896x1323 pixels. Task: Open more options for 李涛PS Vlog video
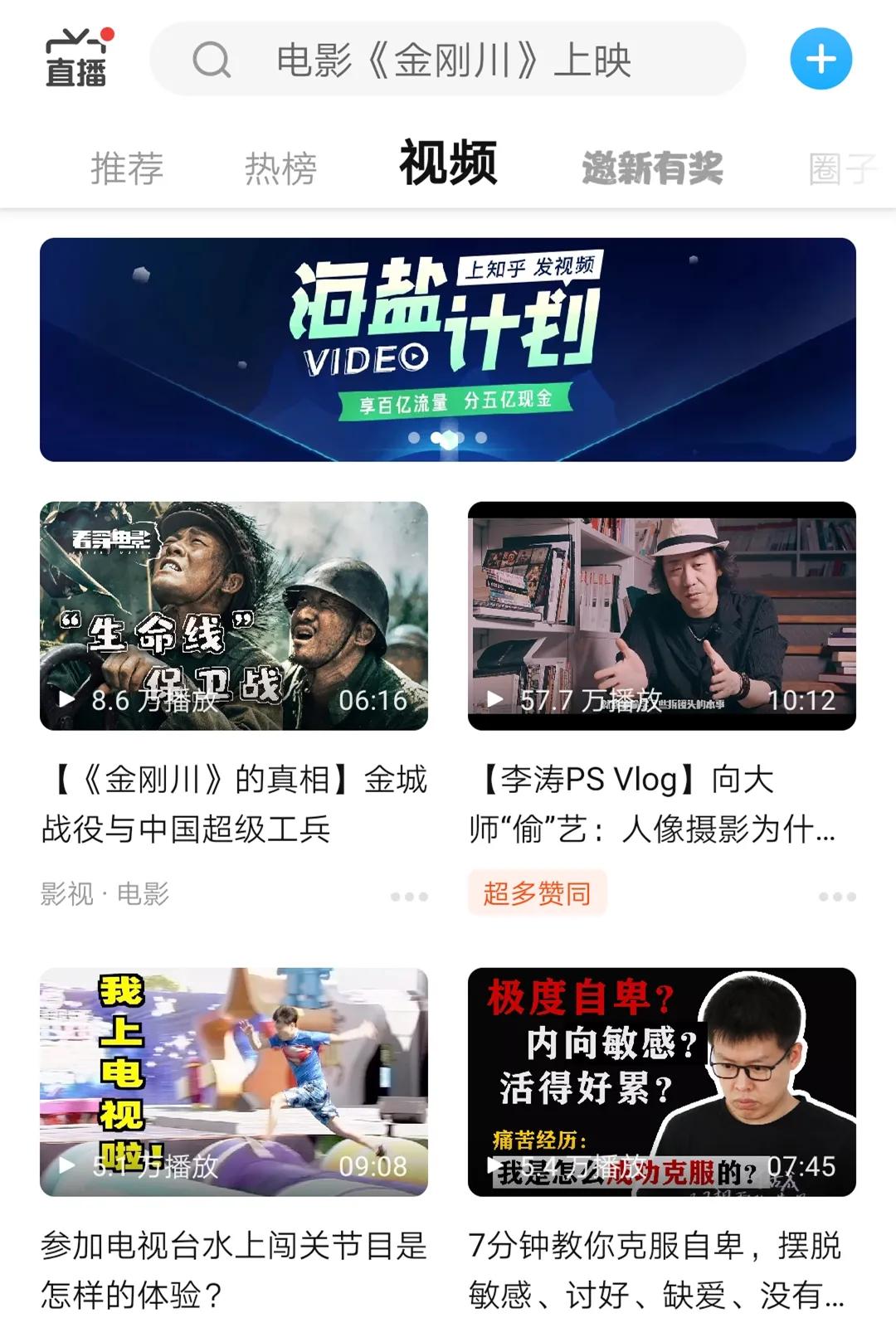coord(837,897)
